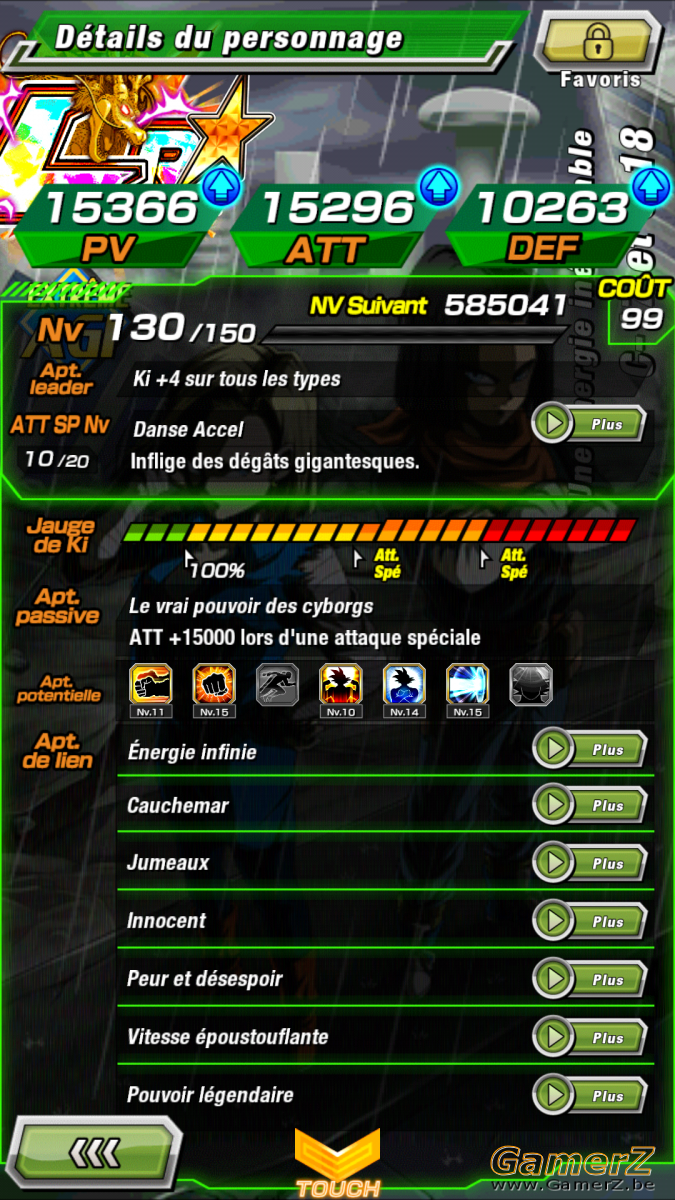
Task: Show more about the Jumeaux link
Action: 589,863
